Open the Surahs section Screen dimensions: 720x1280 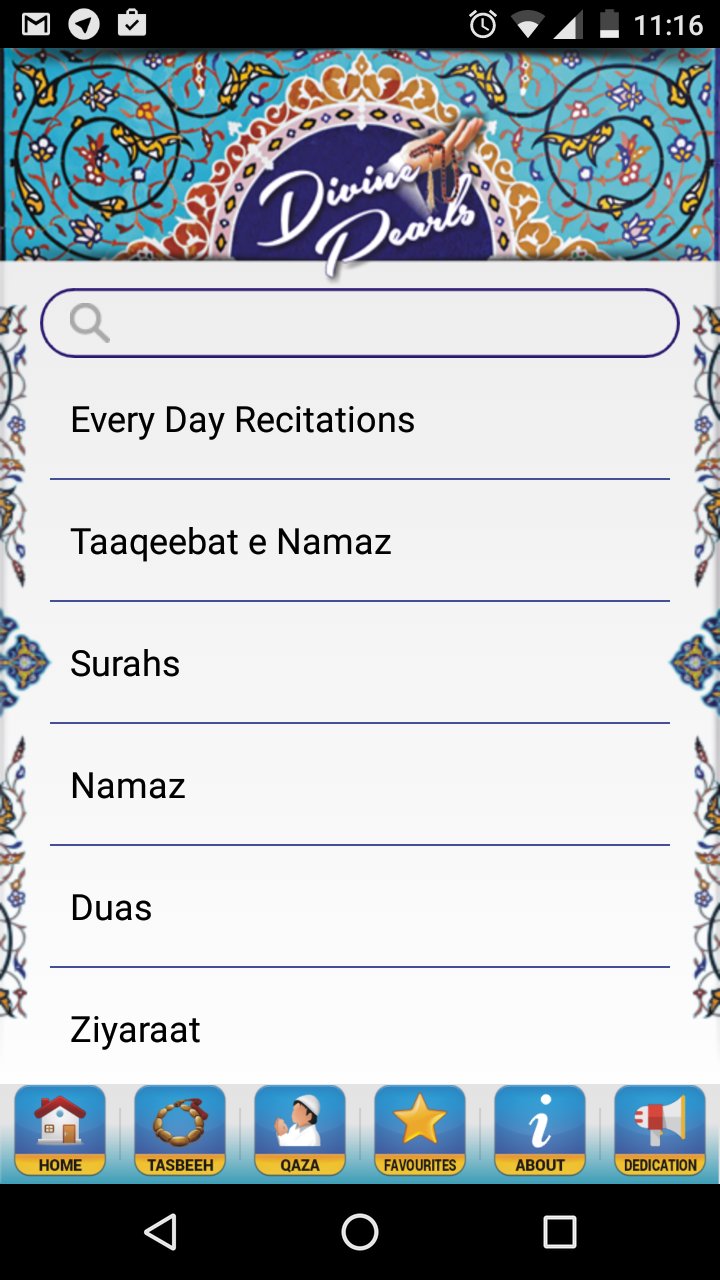[x=360, y=664]
